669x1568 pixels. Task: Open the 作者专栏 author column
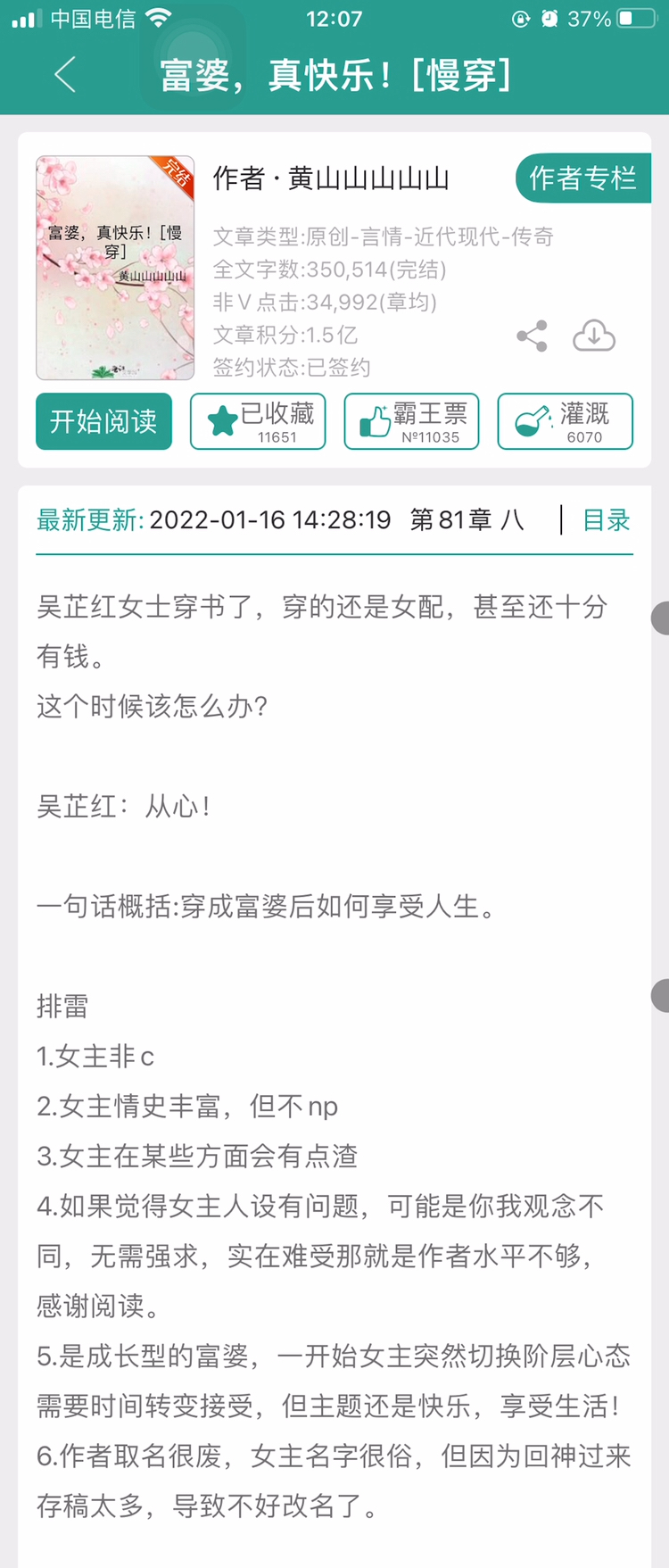point(585,179)
